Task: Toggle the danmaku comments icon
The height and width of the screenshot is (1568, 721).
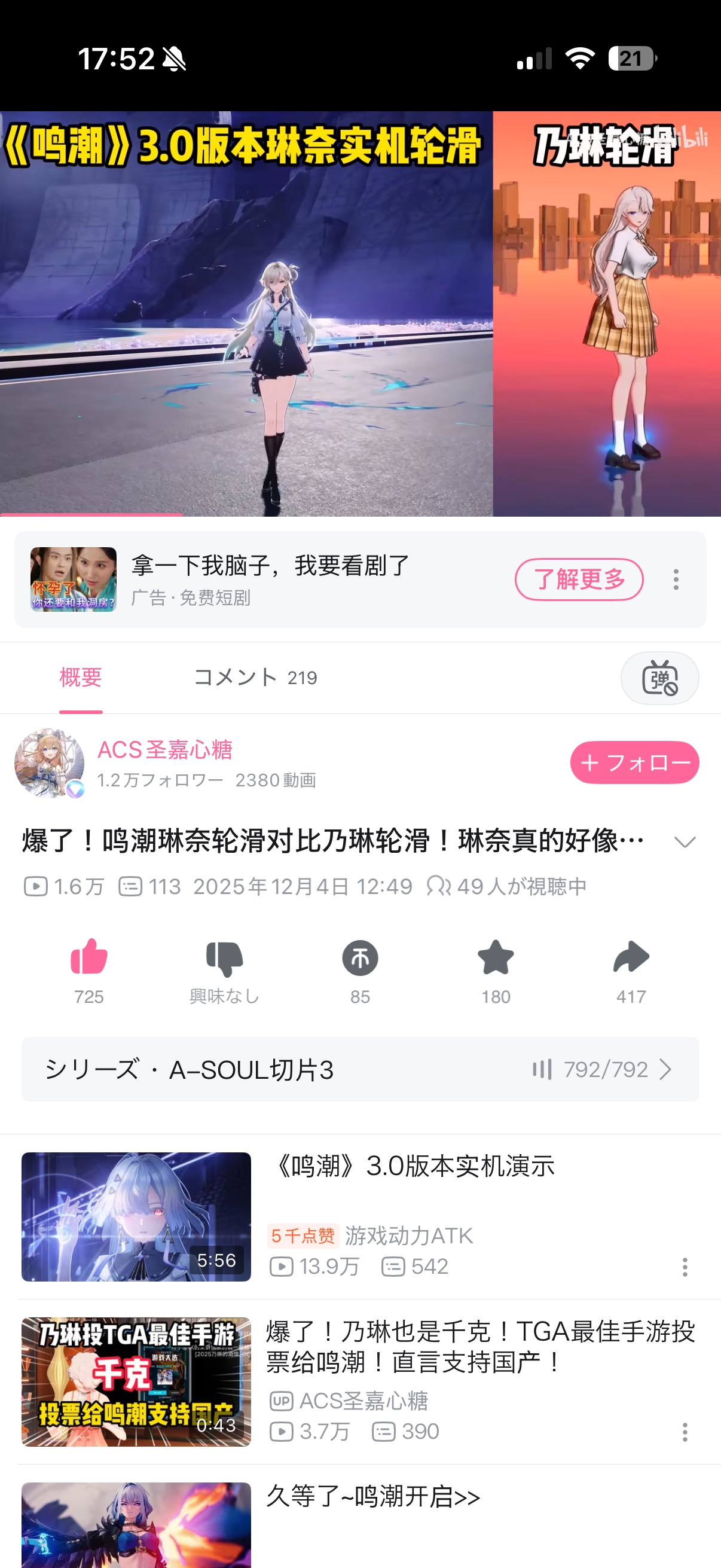Action: 659,678
